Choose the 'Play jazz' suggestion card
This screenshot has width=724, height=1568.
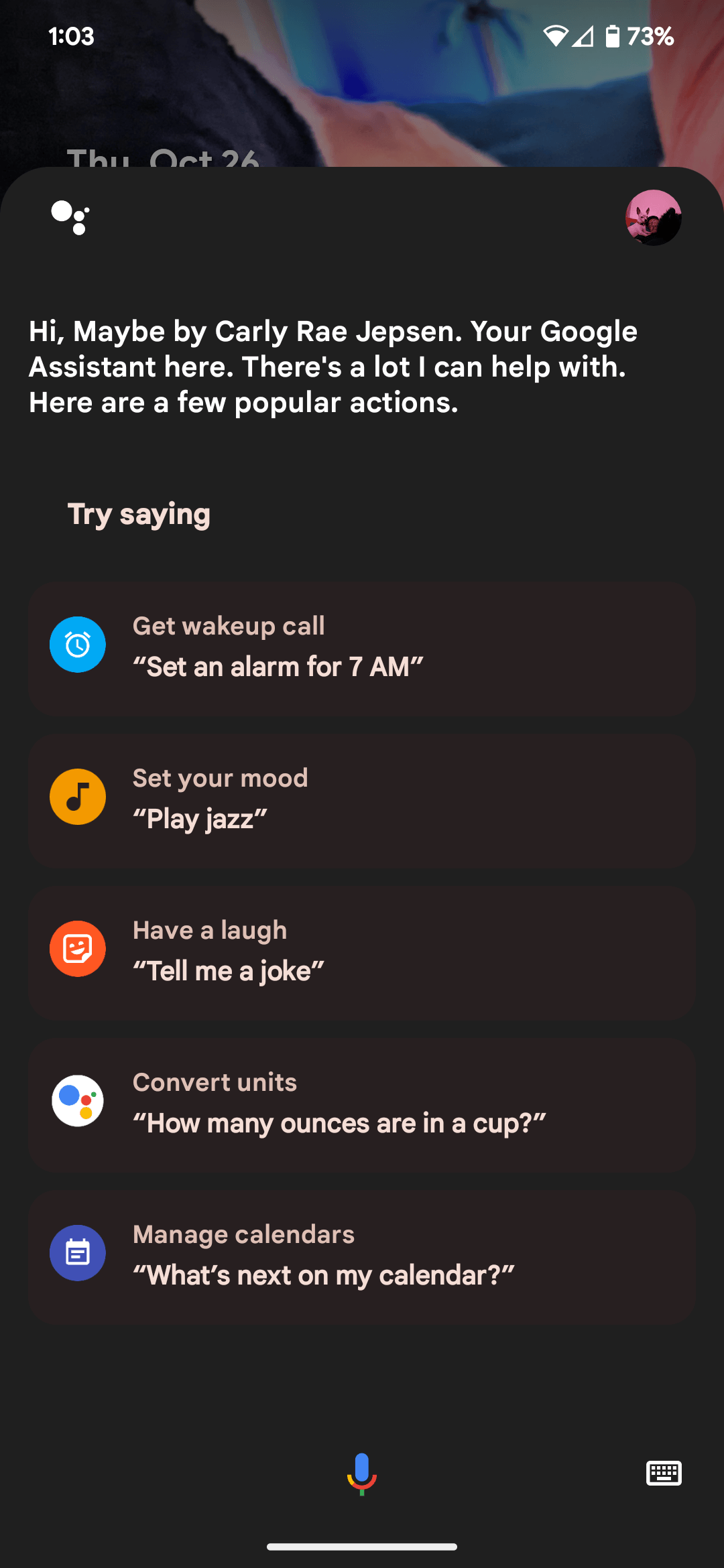point(362,800)
